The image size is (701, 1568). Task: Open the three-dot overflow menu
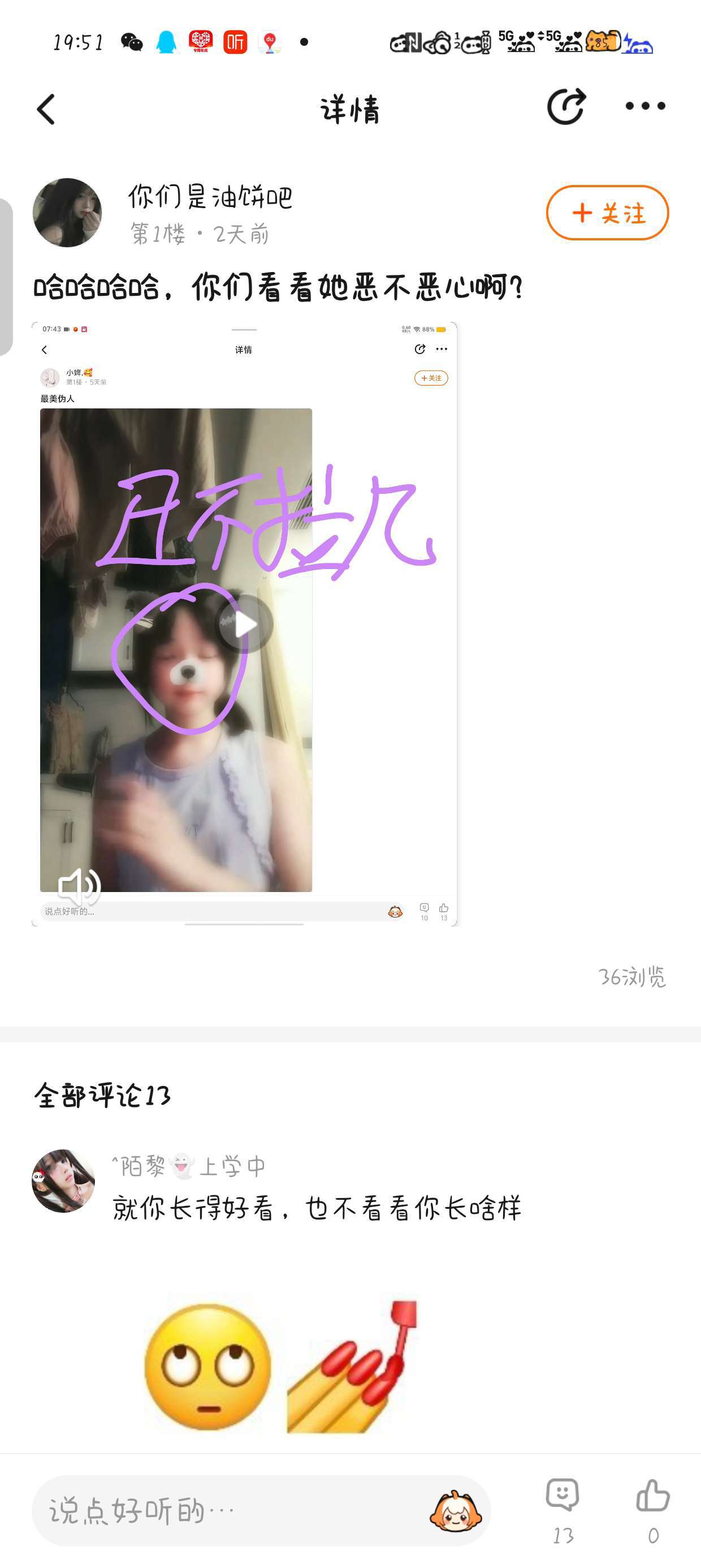pyautogui.click(x=645, y=106)
